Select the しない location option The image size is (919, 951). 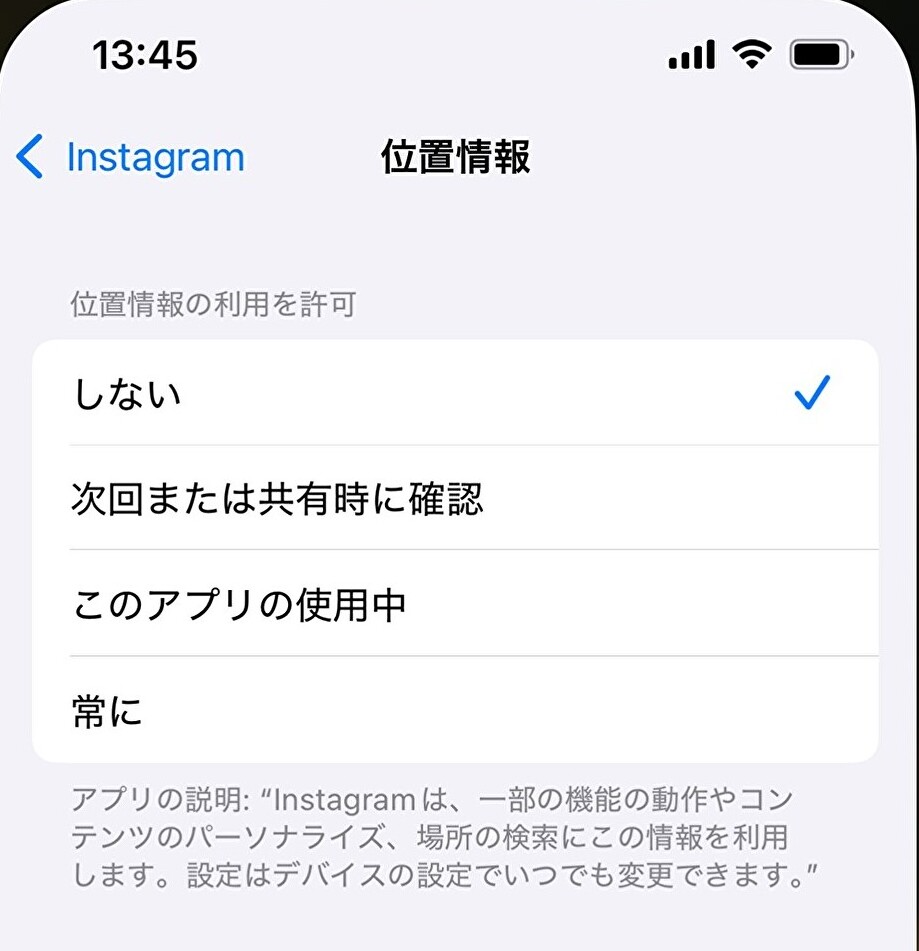point(455,395)
